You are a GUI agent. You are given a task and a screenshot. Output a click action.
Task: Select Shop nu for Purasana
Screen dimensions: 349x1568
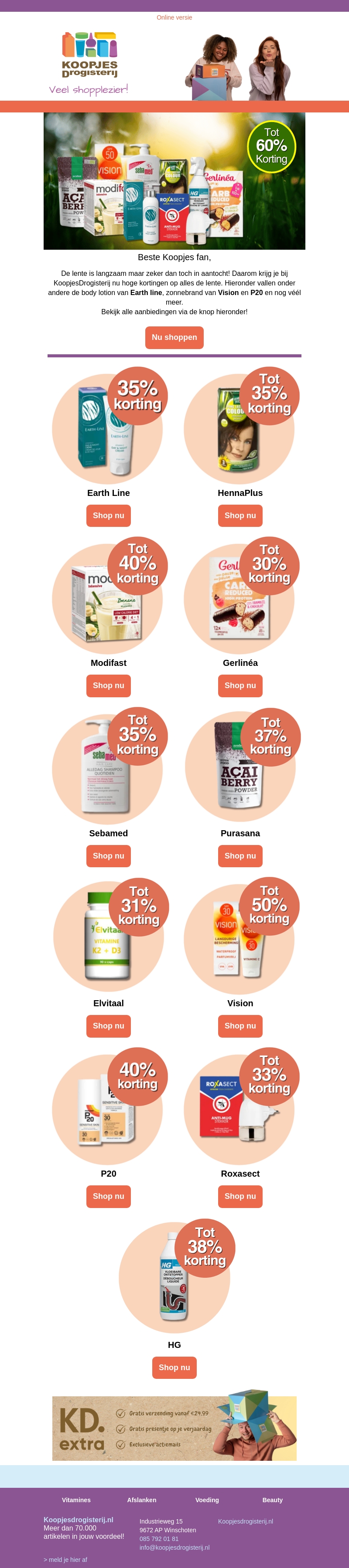point(240,856)
